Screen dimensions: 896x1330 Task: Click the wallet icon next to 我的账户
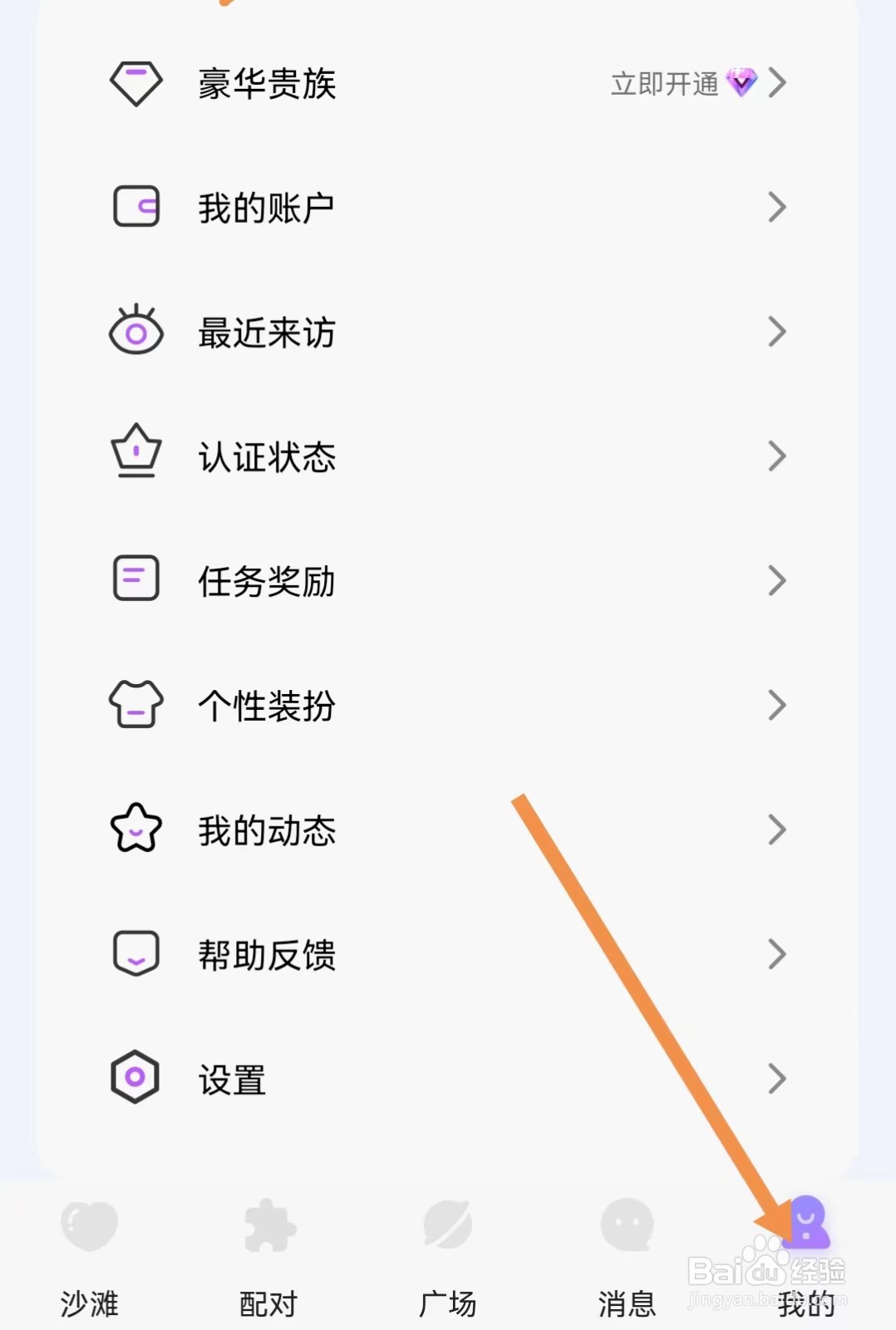click(135, 208)
